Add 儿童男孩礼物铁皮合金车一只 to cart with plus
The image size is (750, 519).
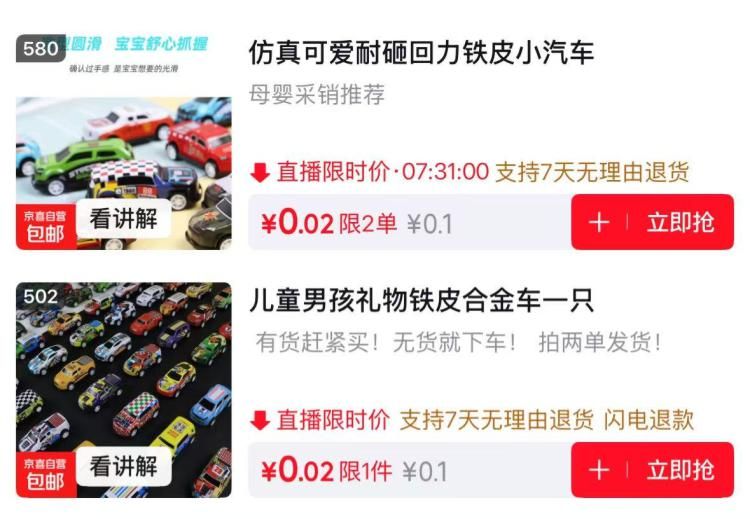tap(599, 470)
